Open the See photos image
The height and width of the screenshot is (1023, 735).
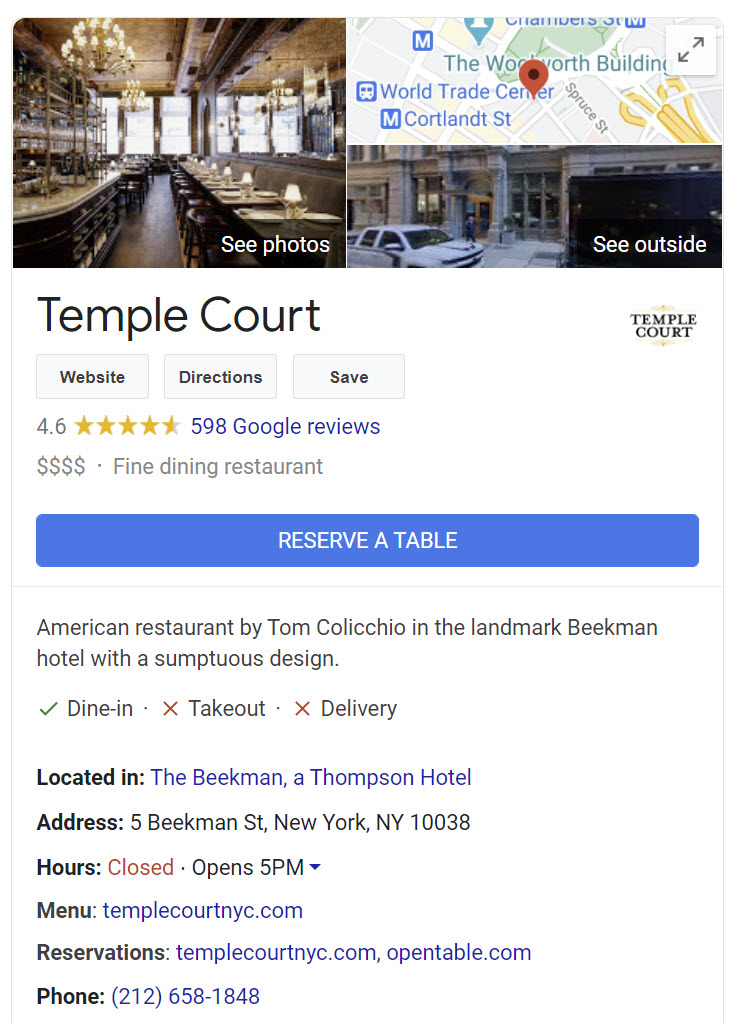point(179,143)
